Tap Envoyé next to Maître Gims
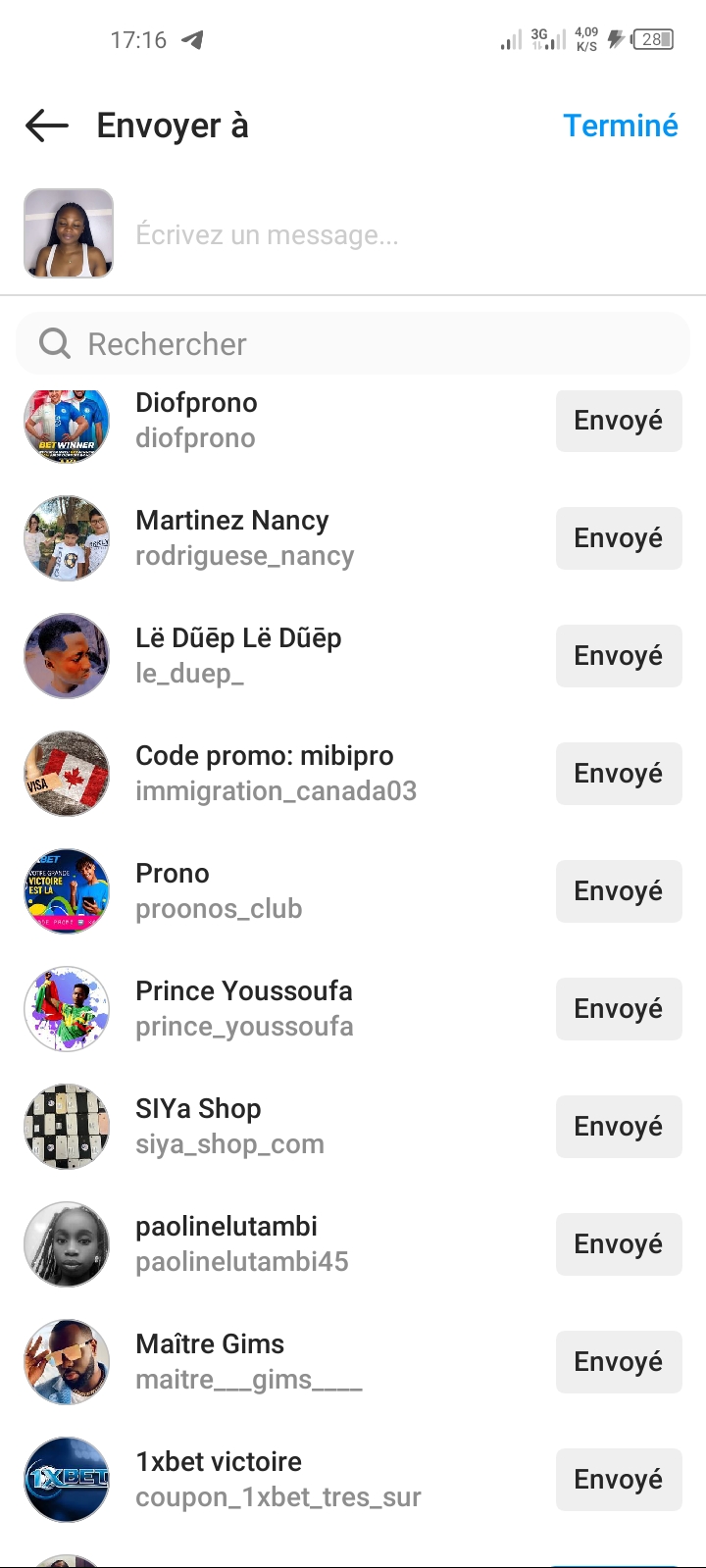This screenshot has width=706, height=1568. coord(619,1362)
